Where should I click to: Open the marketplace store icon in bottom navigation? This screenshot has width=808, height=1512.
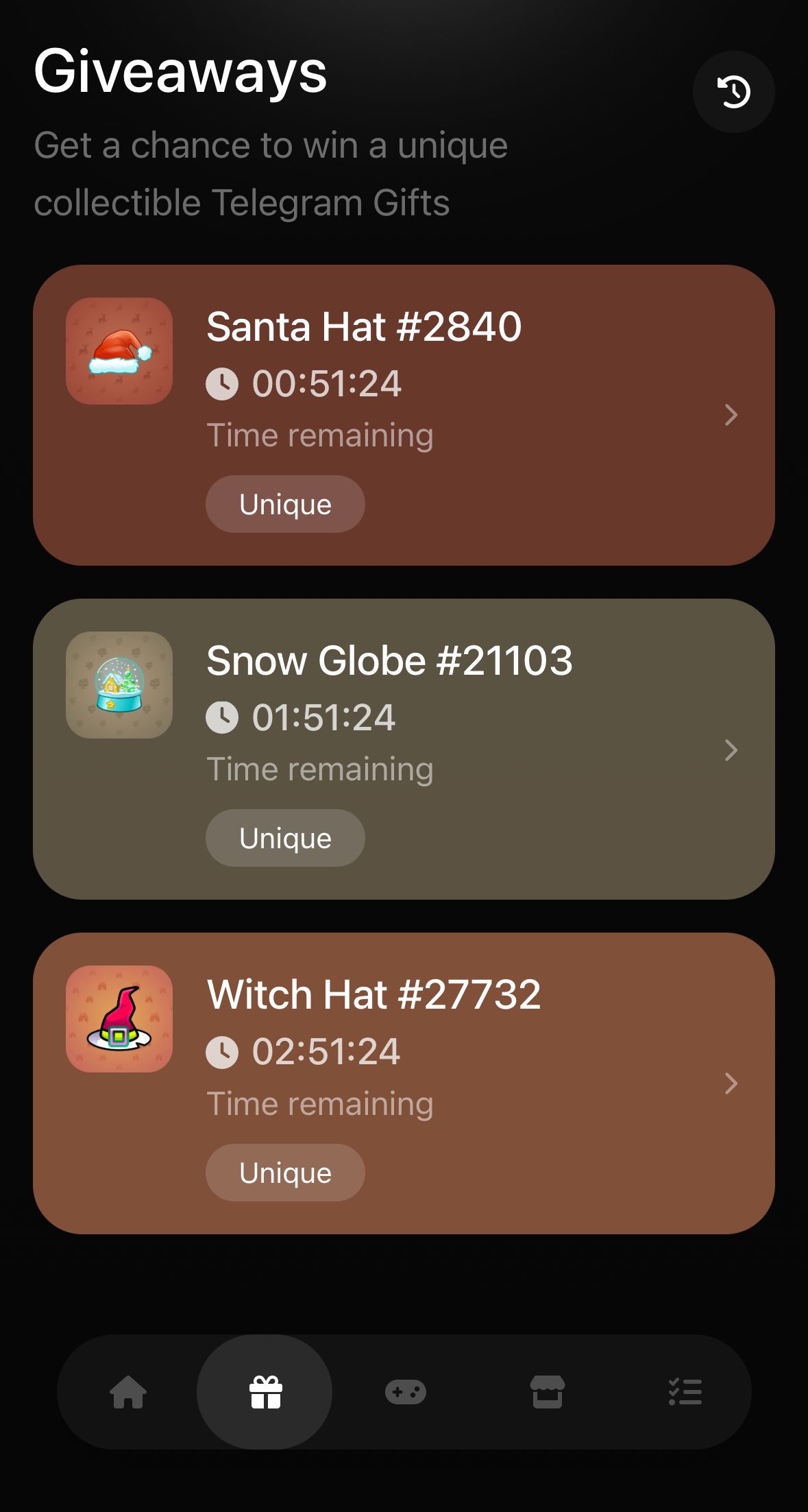(x=545, y=1391)
